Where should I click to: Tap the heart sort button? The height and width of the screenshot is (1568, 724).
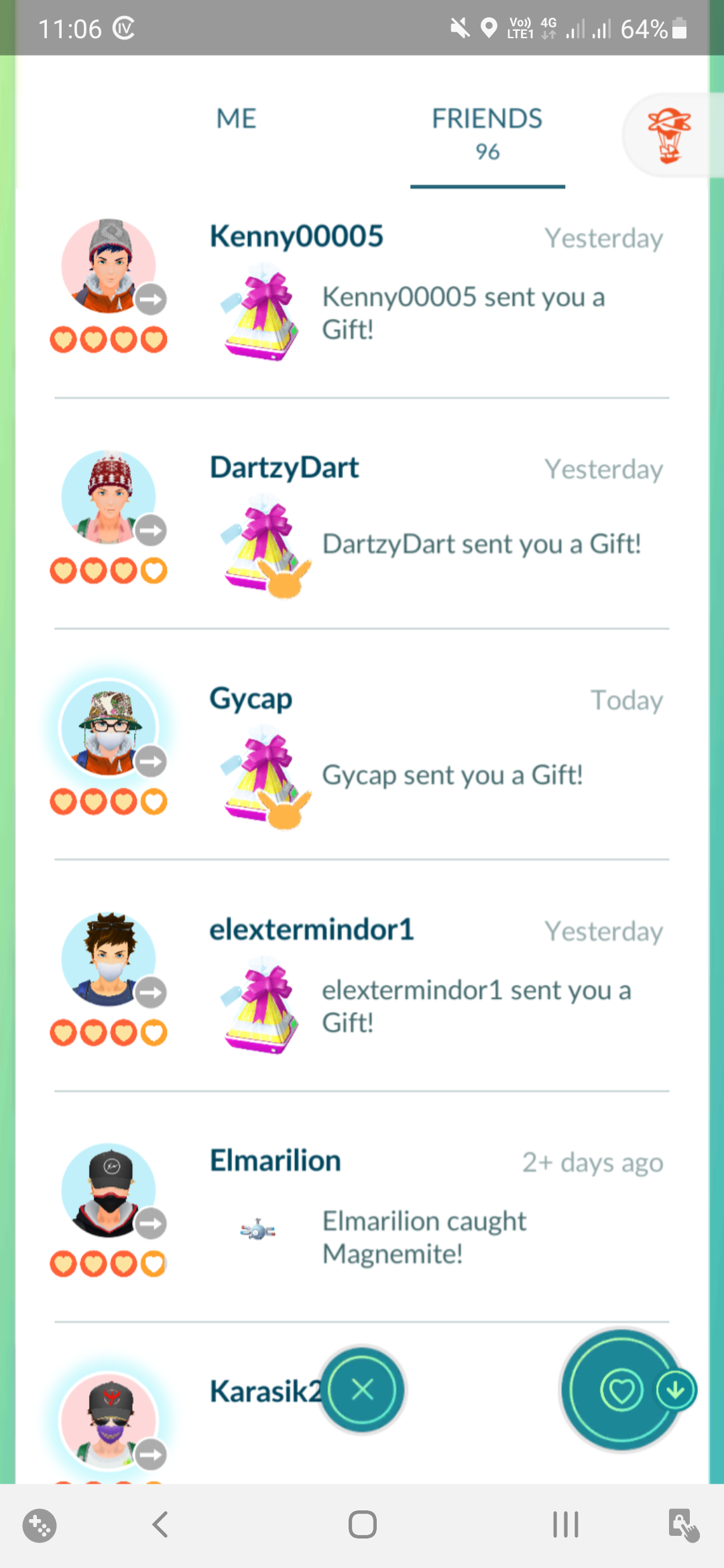pyautogui.click(x=620, y=1391)
